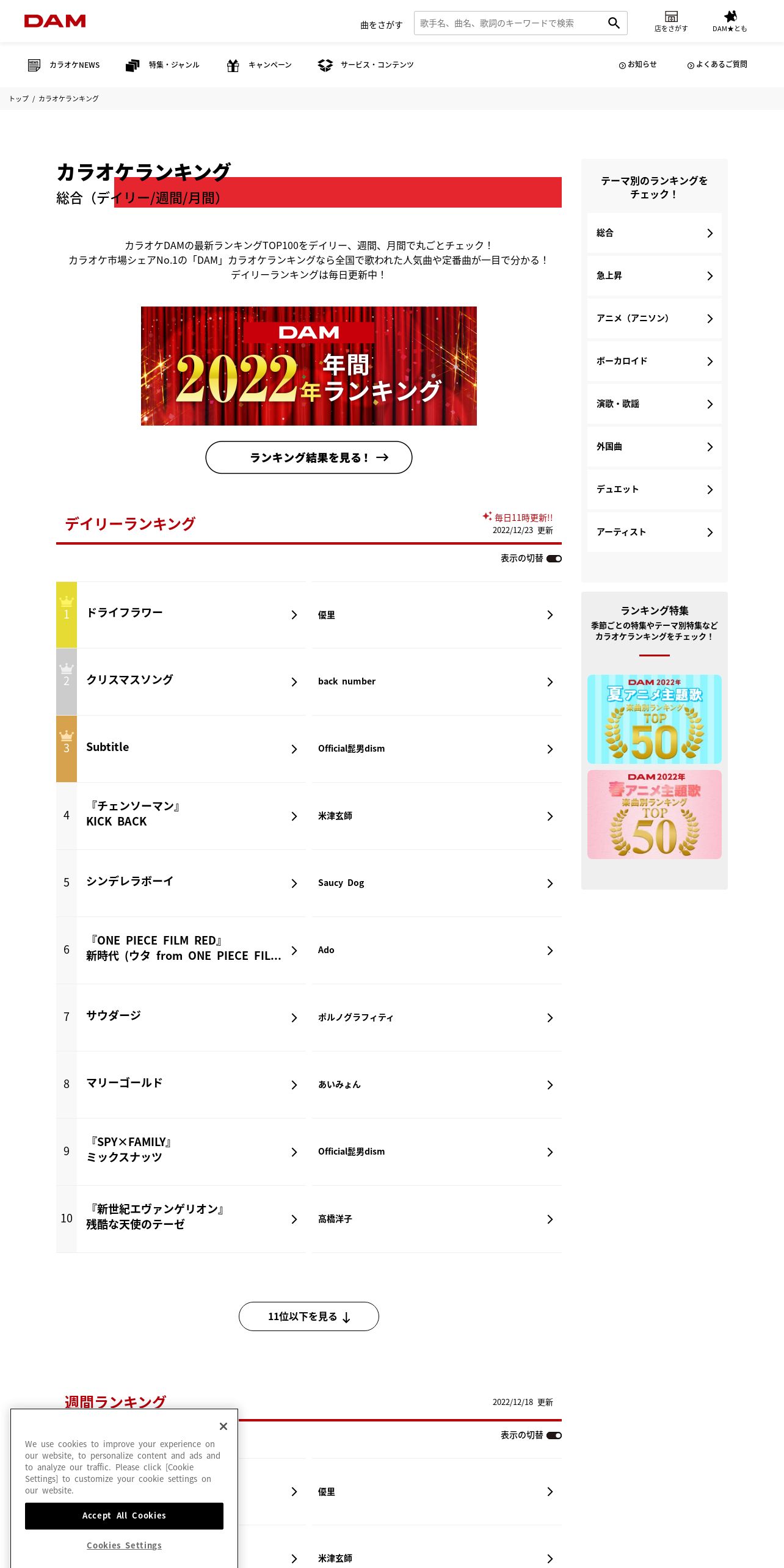The image size is (784, 1568).
Task: Open artist back number
Action: pos(437,682)
